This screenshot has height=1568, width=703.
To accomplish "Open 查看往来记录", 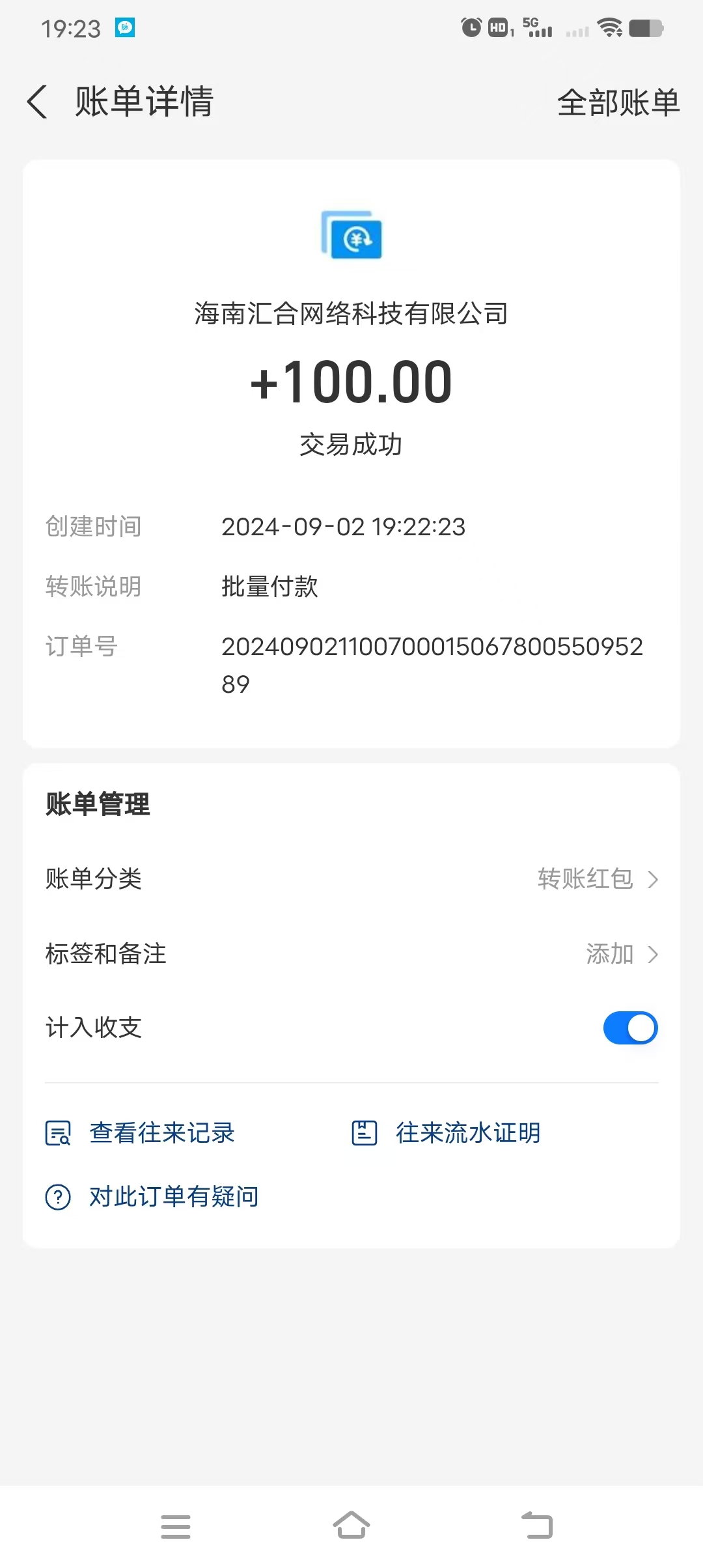I will [x=140, y=1133].
